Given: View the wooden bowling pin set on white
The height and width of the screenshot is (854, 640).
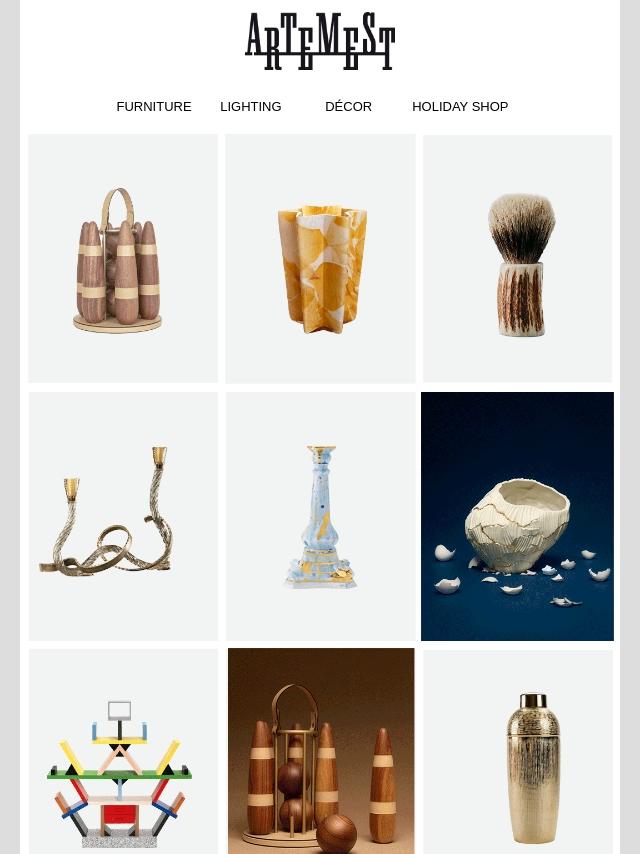Looking at the screenshot, I should pyautogui.click(x=123, y=259).
